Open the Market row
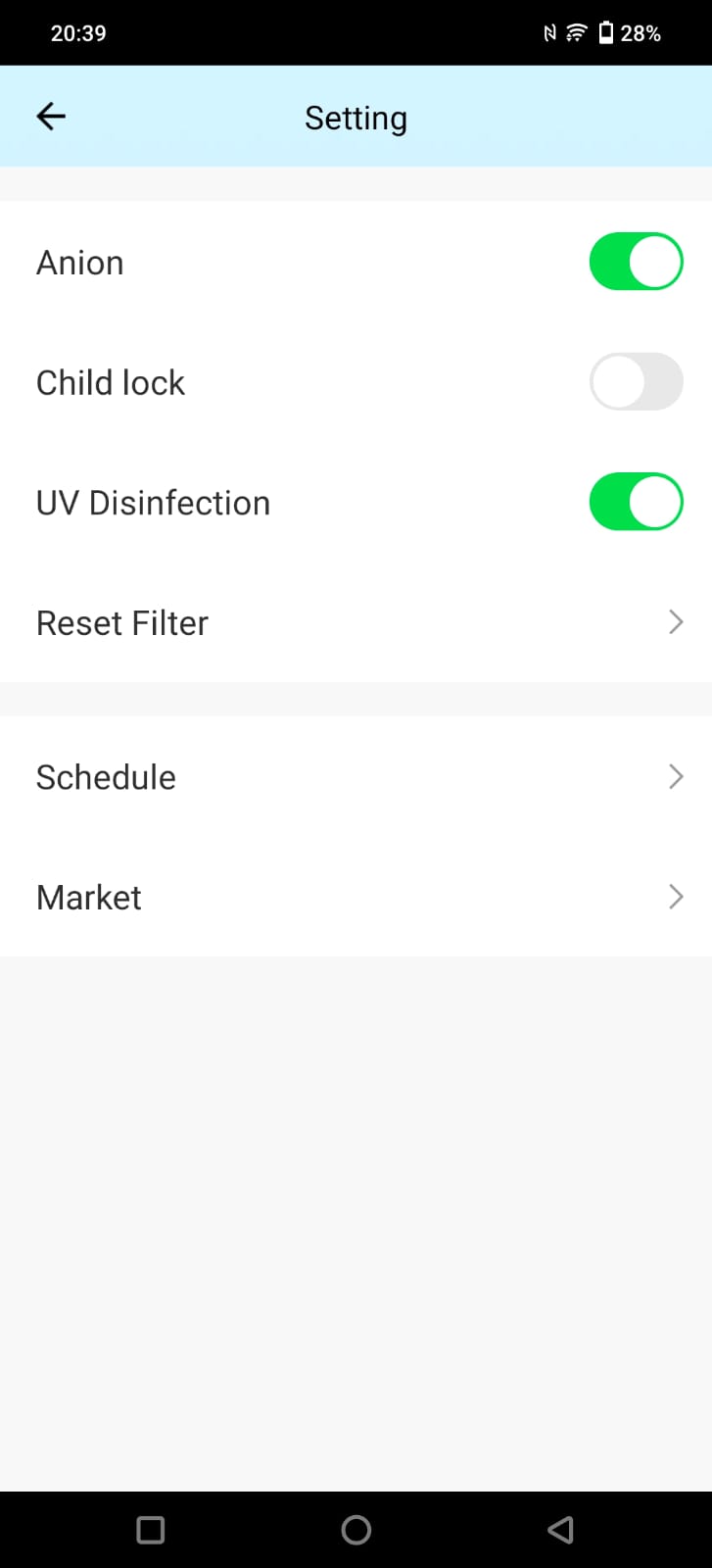The width and height of the screenshot is (712, 1568). 356,897
